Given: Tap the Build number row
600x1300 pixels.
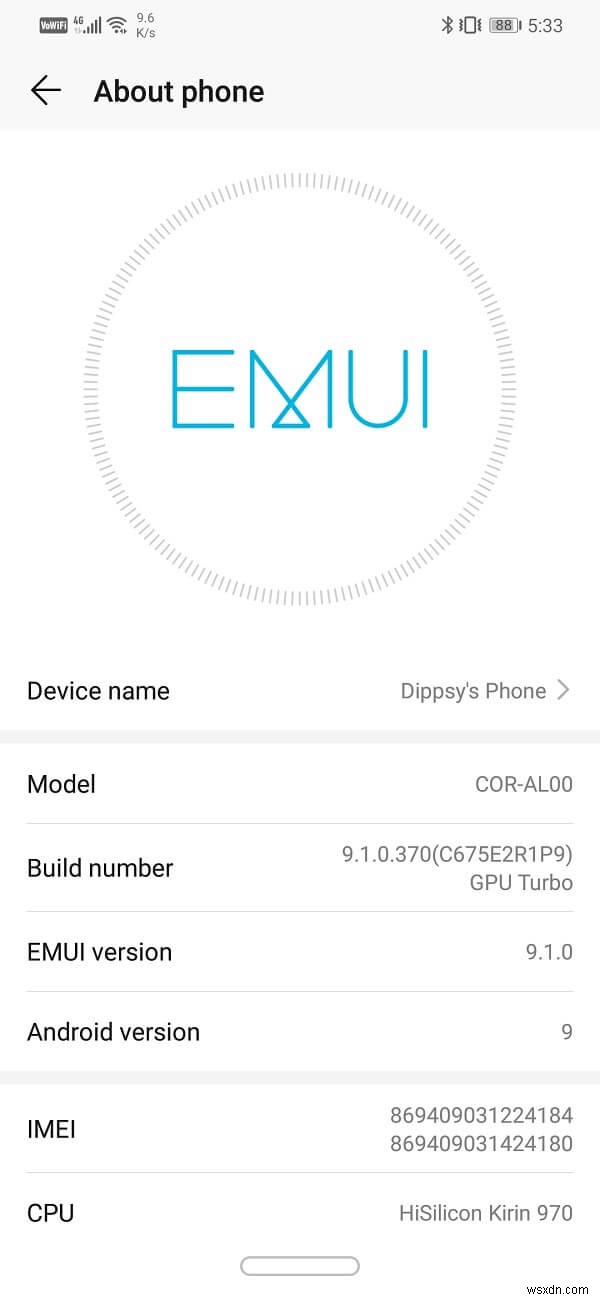Looking at the screenshot, I should point(300,867).
